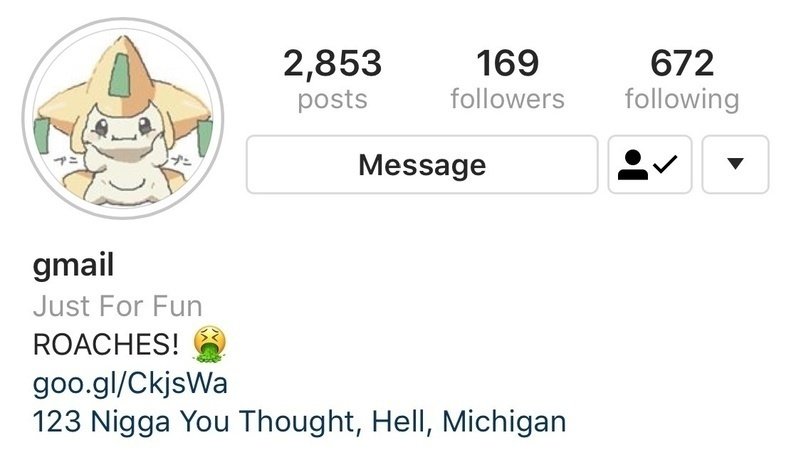View the 672 following list
This screenshot has width=800, height=450.
681,80
